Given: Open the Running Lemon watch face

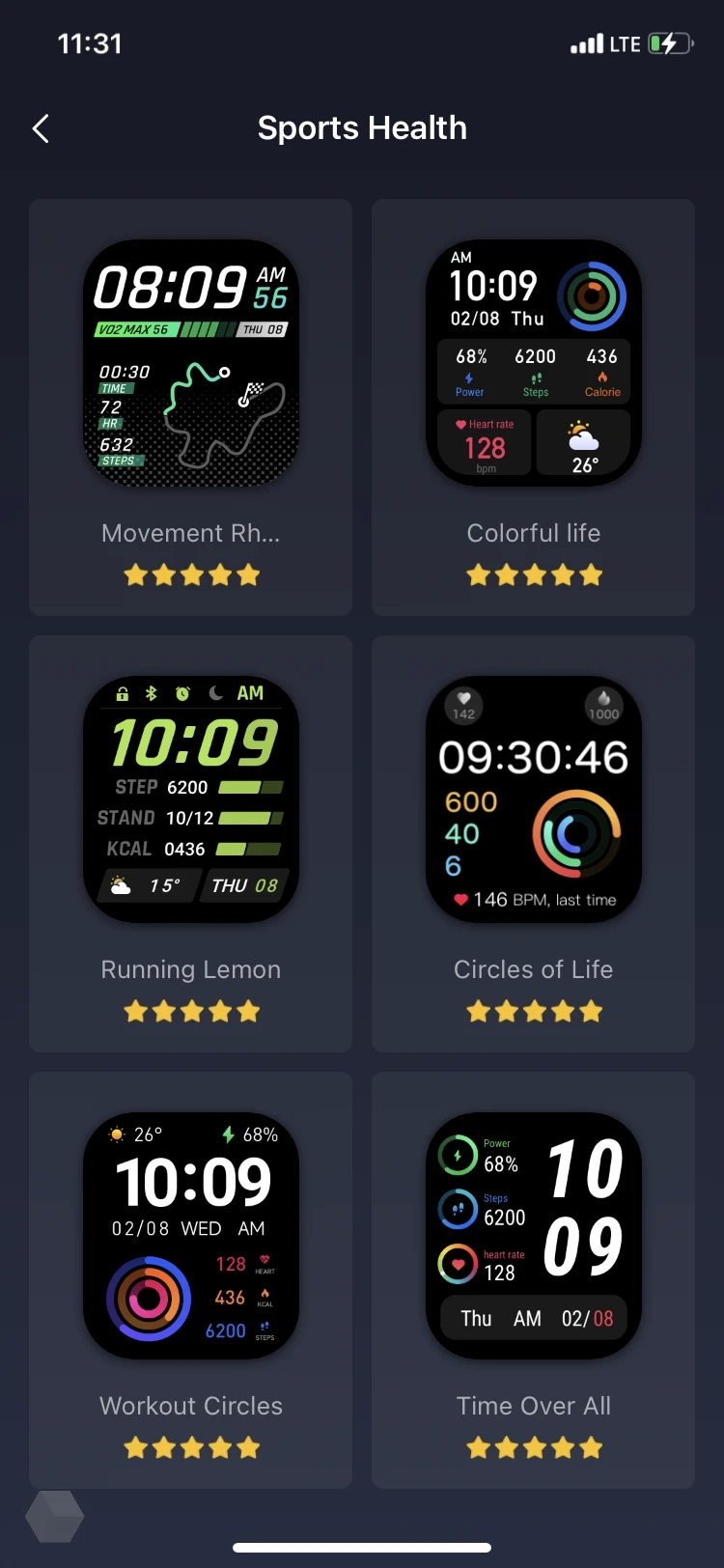Looking at the screenshot, I should point(191,799).
